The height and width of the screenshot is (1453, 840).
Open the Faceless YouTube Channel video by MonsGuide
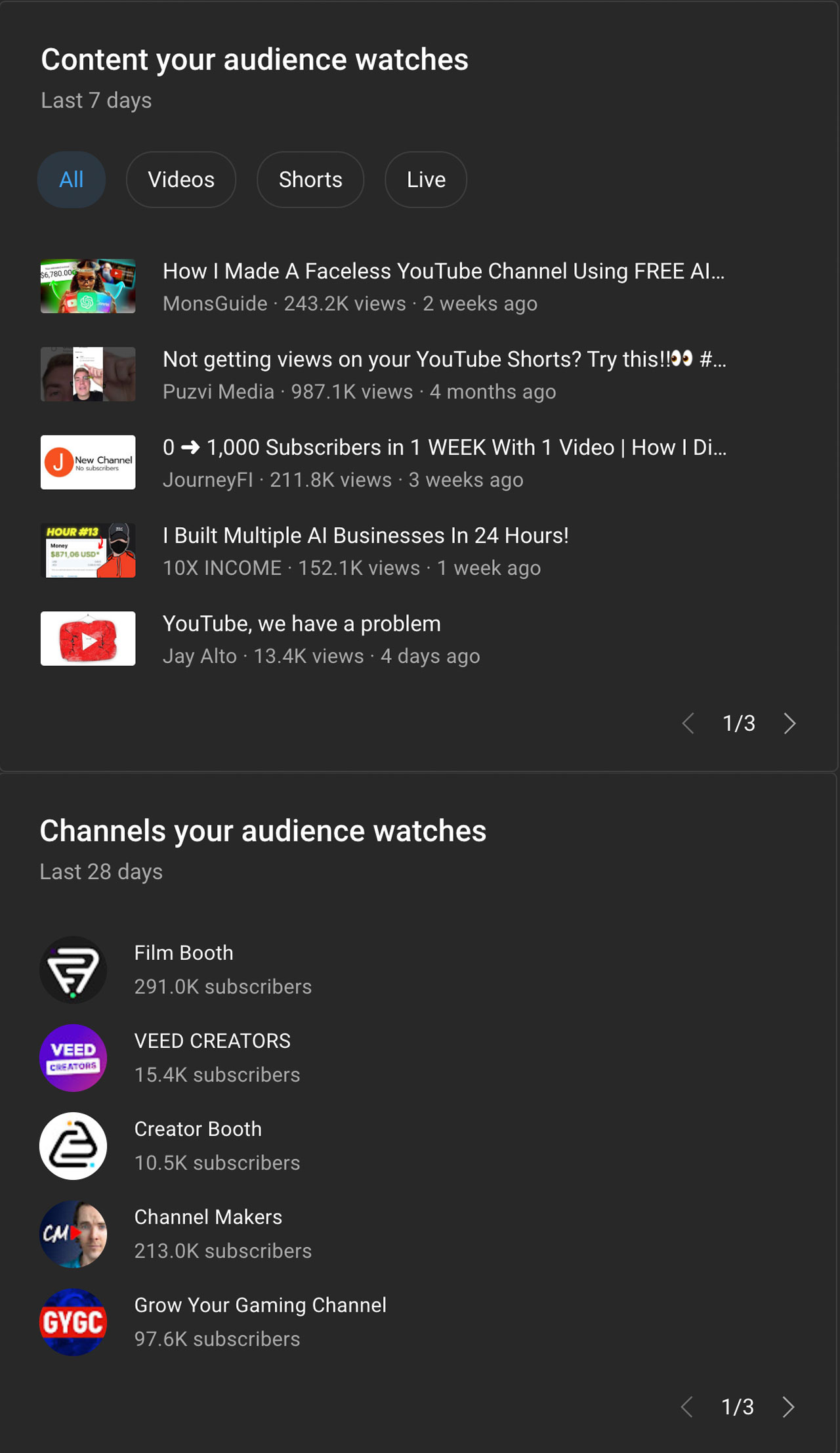click(443, 271)
